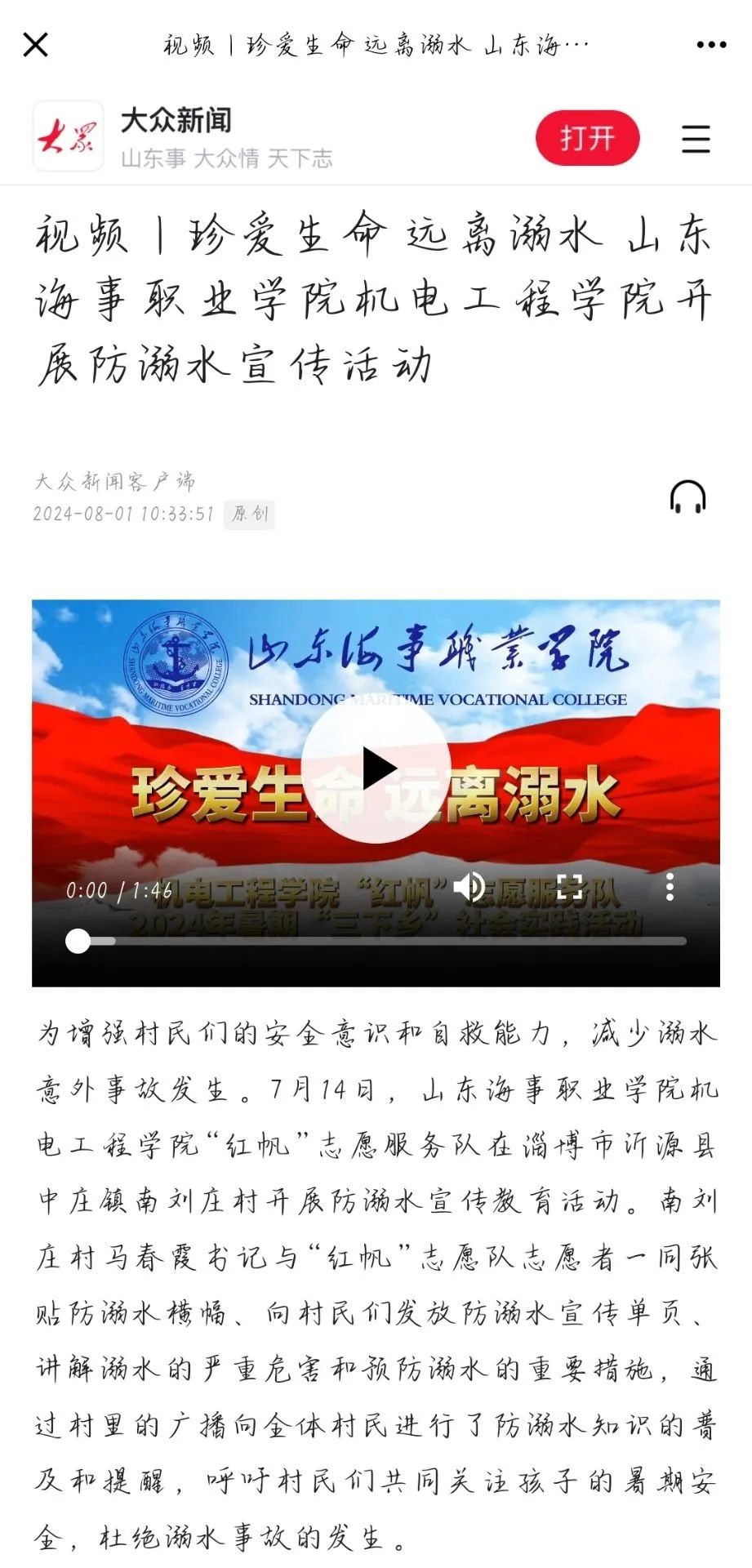Tap the red 打开 button
The height and width of the screenshot is (1568, 752).
(x=587, y=137)
